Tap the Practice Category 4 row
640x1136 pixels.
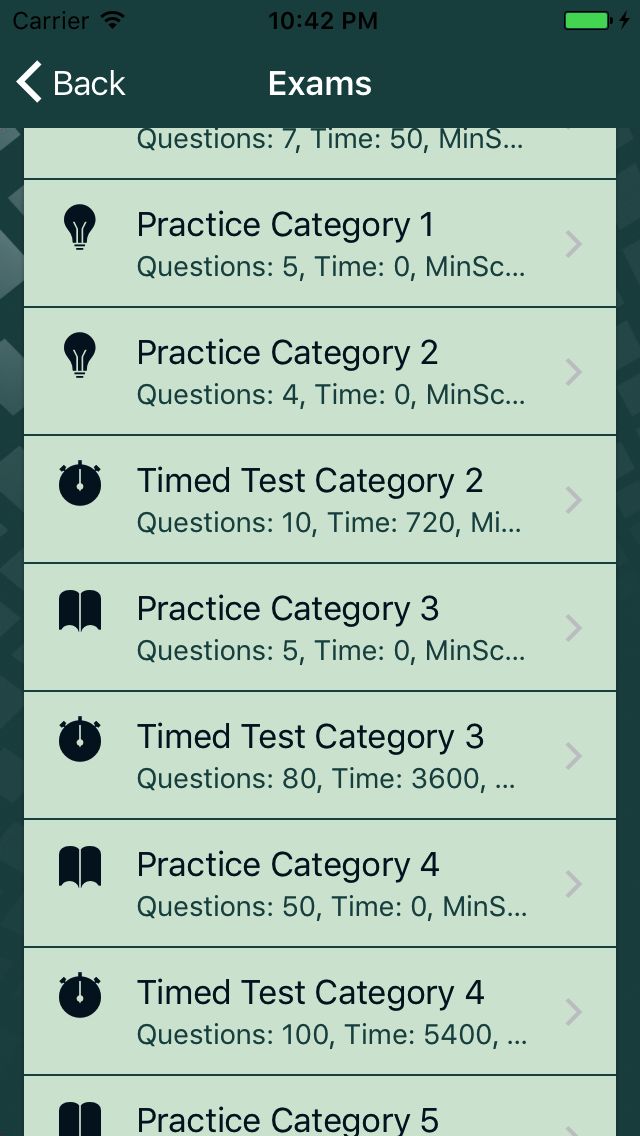(x=320, y=884)
